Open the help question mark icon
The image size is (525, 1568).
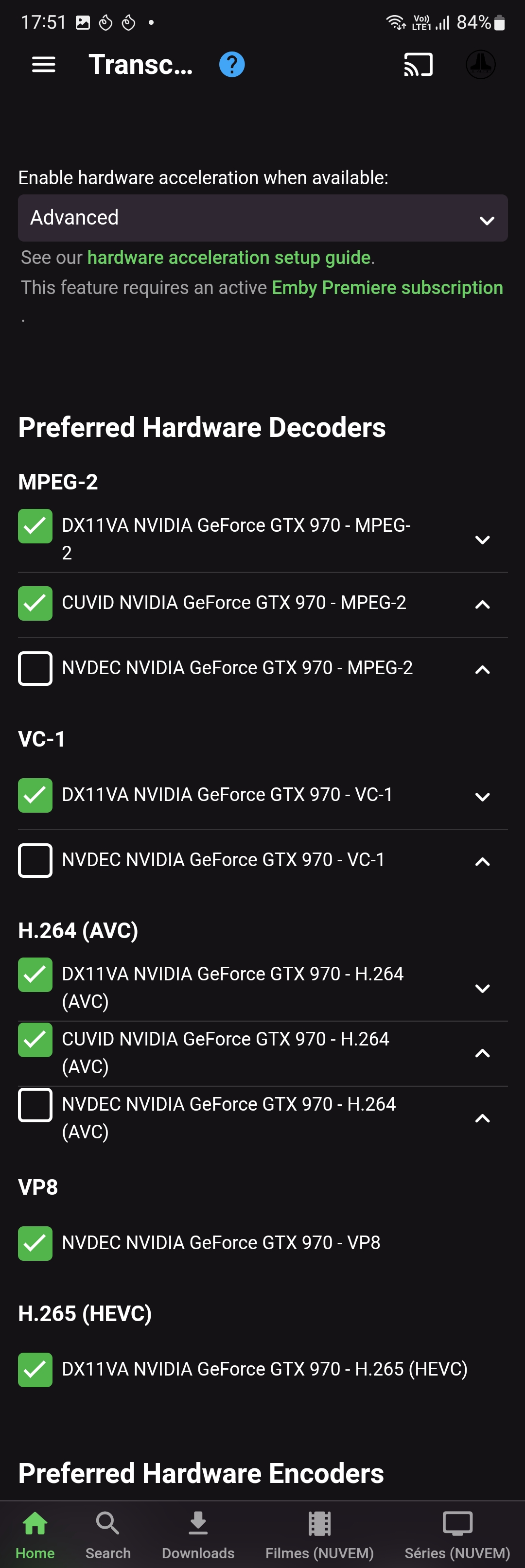pos(231,65)
